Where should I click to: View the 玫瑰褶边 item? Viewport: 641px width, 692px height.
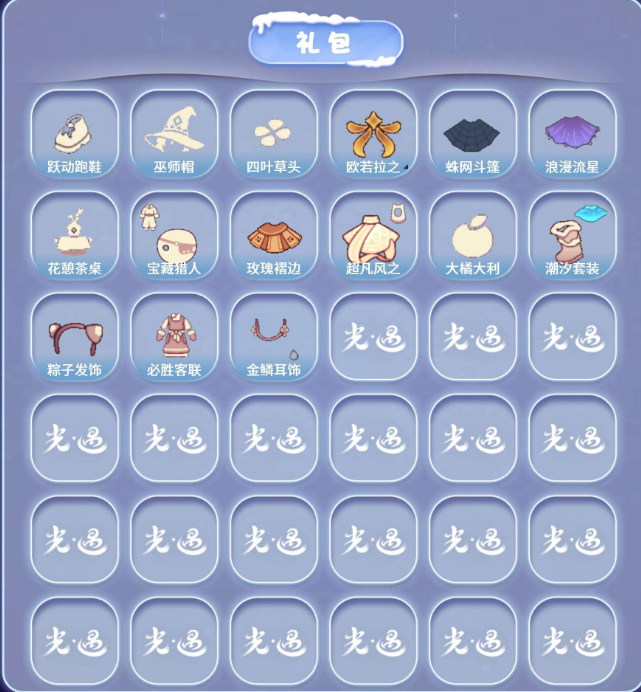(x=273, y=236)
